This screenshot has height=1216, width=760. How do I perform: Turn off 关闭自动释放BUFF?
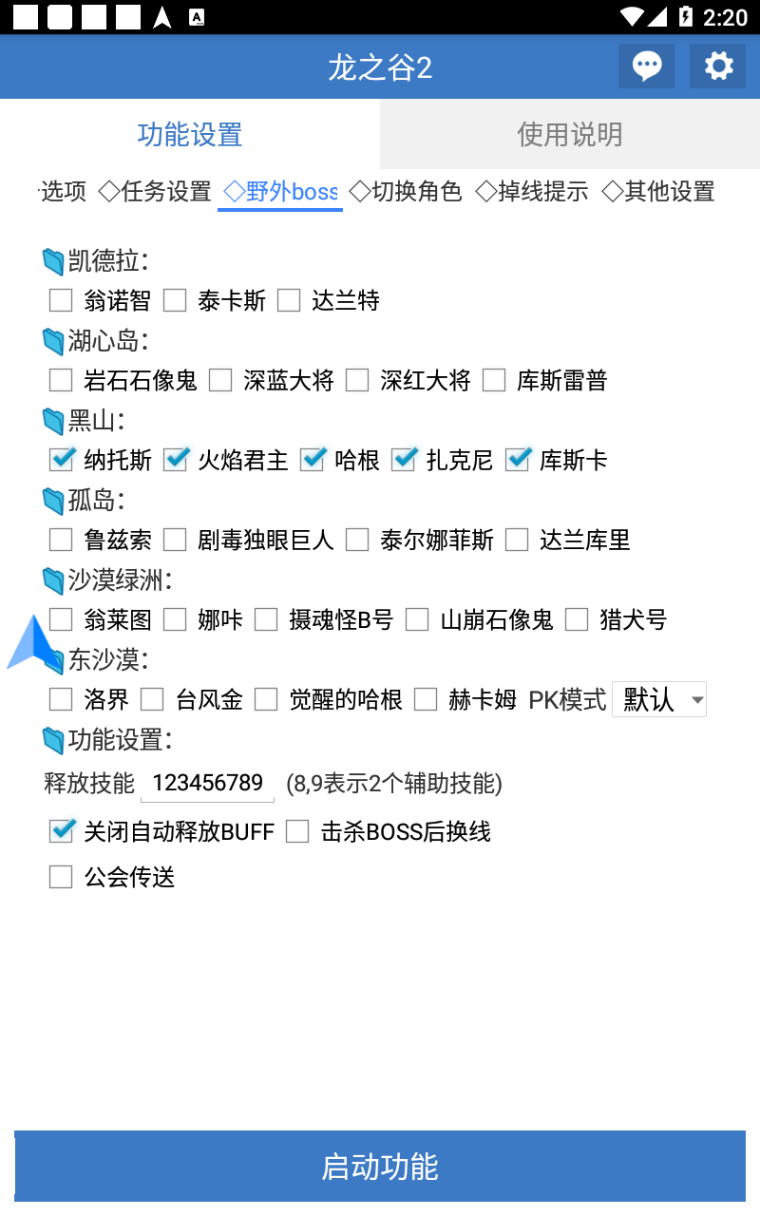click(61, 831)
